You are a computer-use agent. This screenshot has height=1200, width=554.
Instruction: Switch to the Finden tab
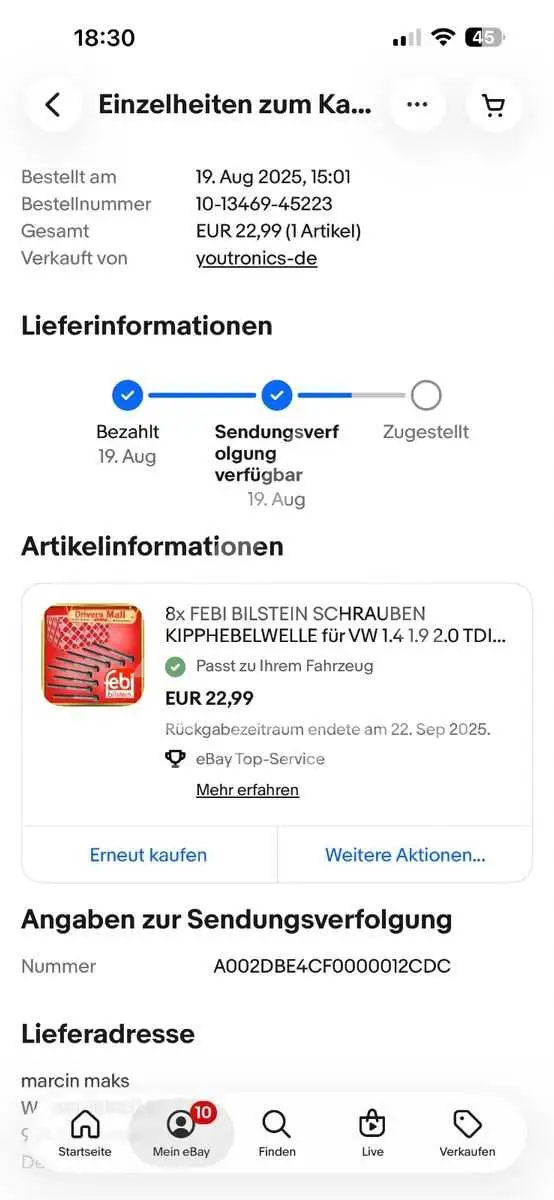tap(277, 1133)
